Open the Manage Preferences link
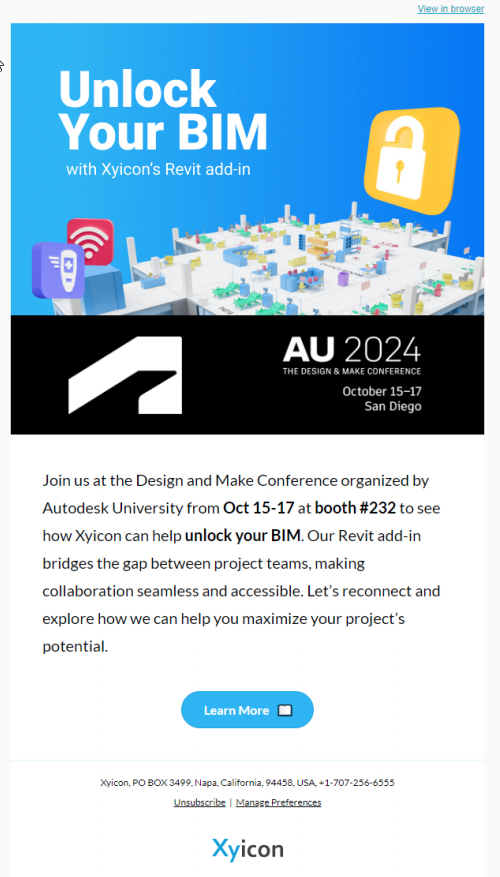The image size is (500, 877). coord(279,802)
